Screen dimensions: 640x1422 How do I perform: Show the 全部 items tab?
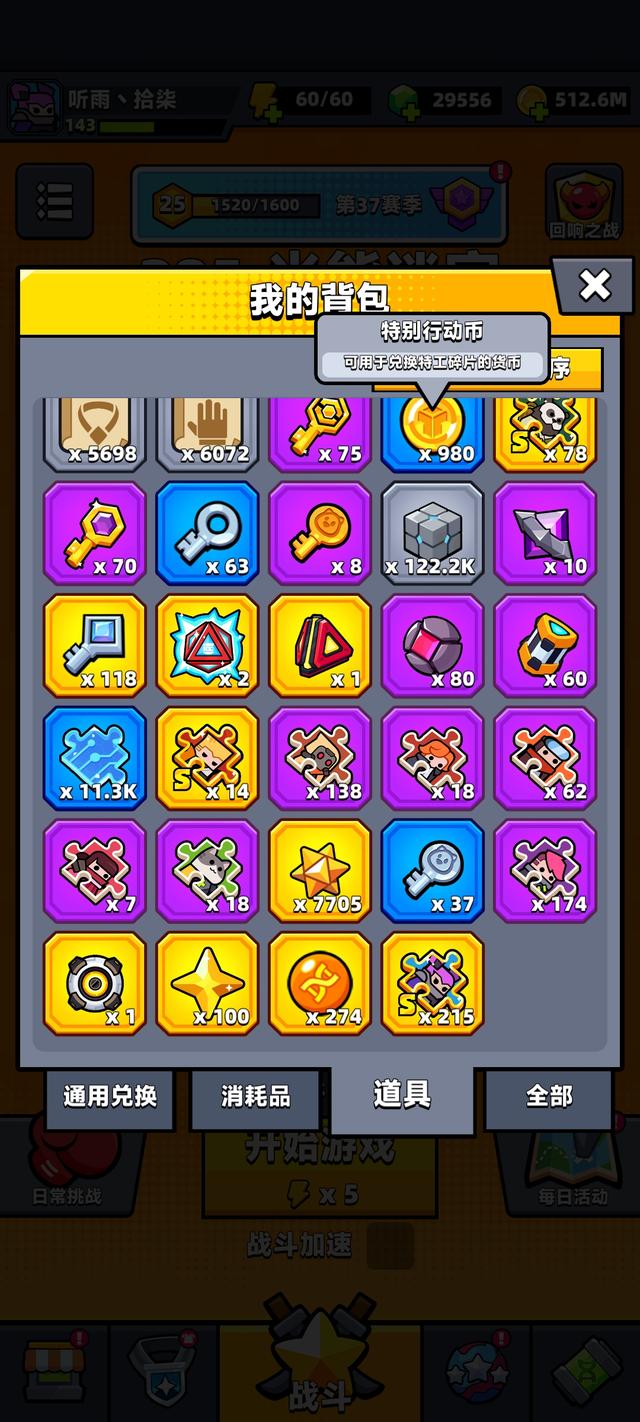[x=549, y=1096]
